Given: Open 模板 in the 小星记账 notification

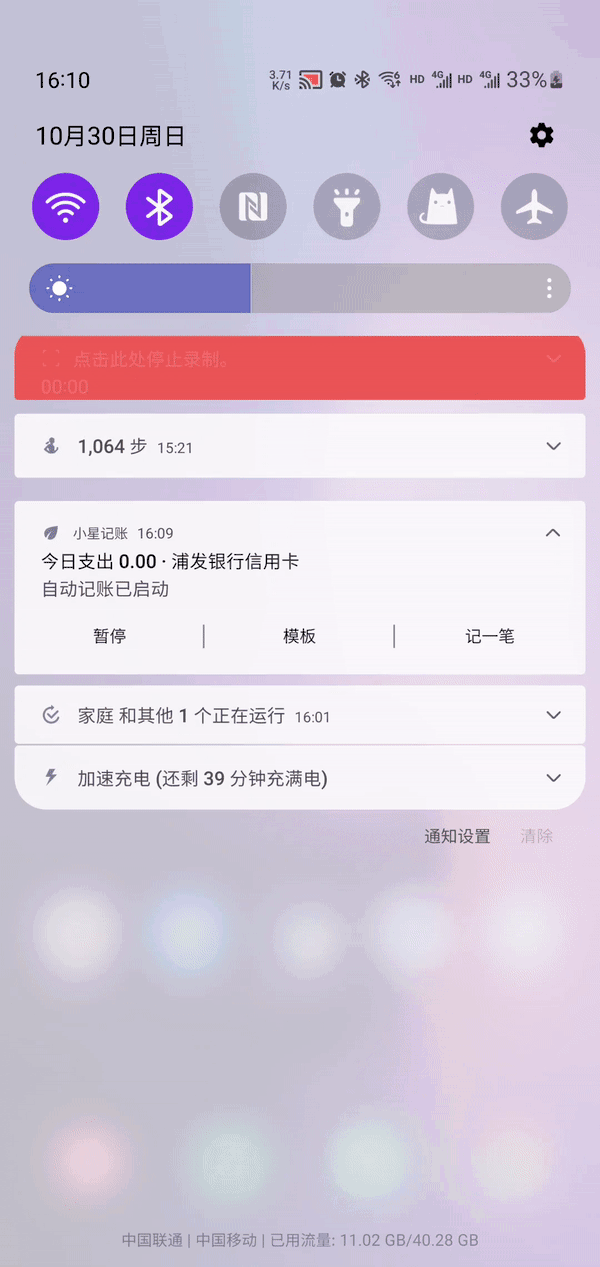Looking at the screenshot, I should pyautogui.click(x=299, y=636).
